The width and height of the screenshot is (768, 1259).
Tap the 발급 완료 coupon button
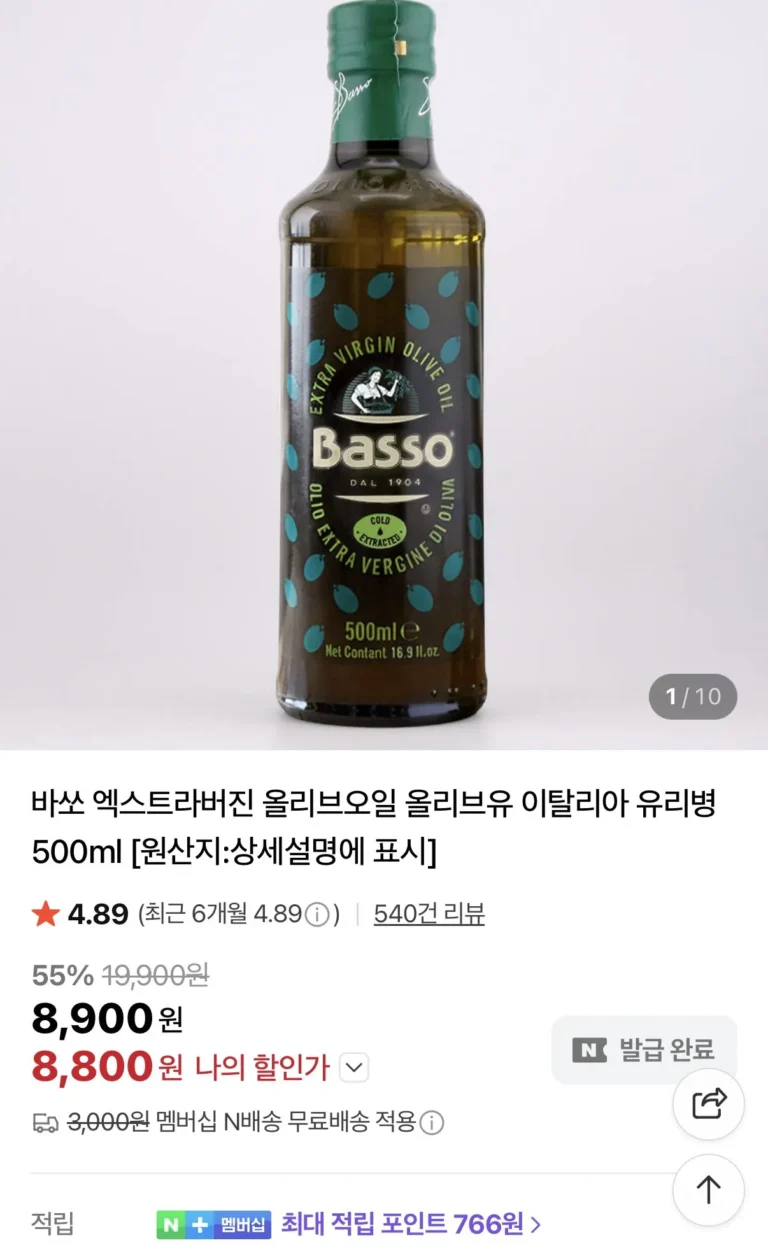point(644,1050)
